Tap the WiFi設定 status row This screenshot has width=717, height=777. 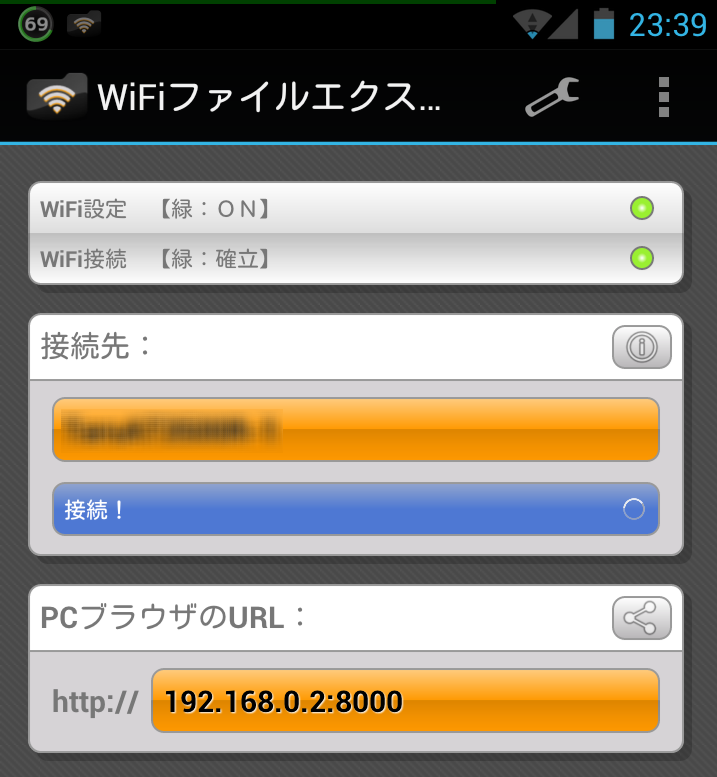[x=356, y=209]
